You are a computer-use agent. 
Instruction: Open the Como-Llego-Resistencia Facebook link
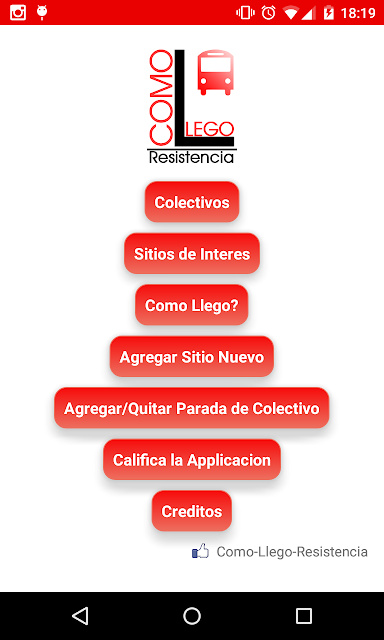click(280, 551)
